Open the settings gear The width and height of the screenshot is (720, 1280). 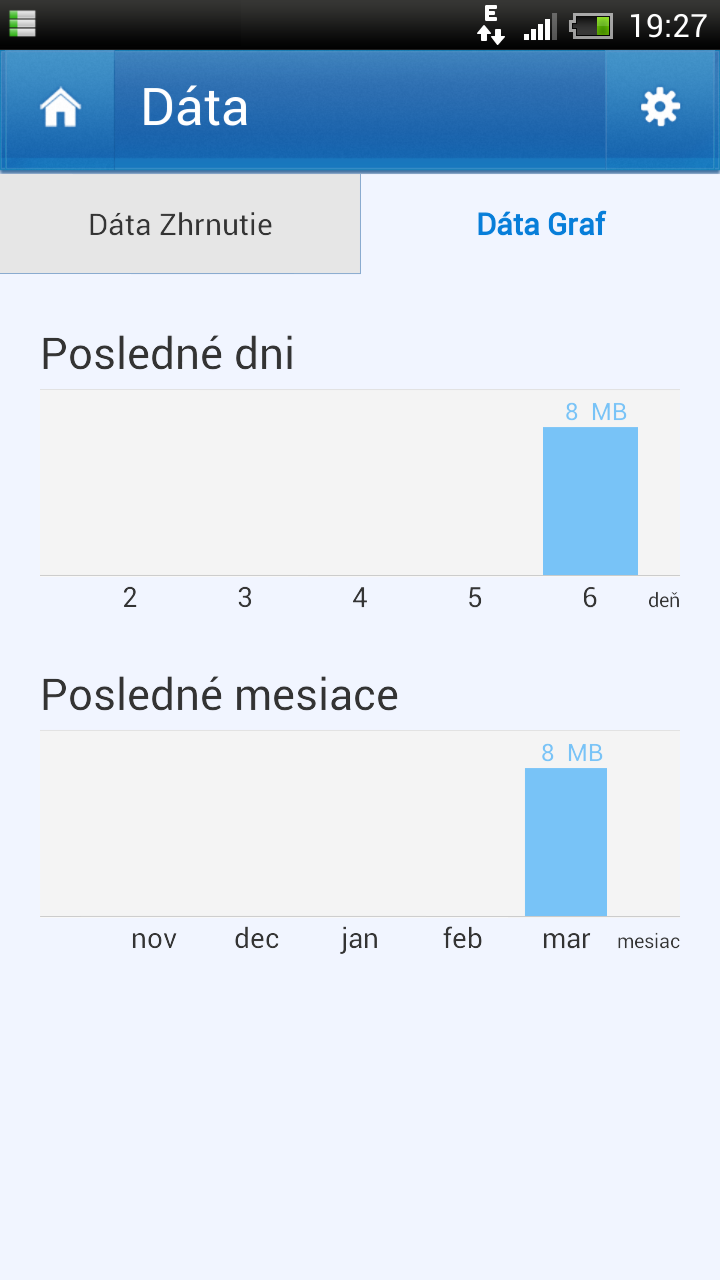tap(660, 108)
